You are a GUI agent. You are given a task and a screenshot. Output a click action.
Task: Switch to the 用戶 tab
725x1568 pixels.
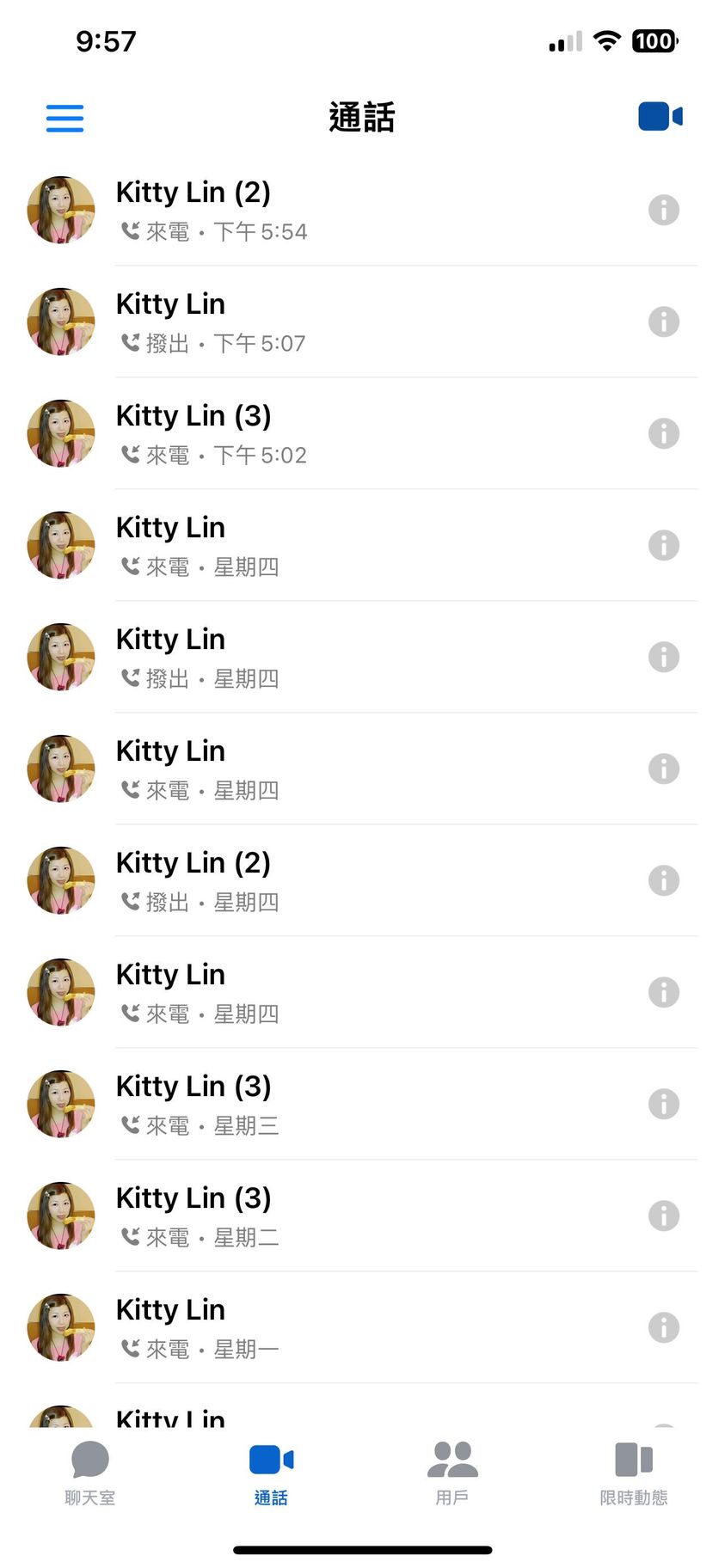452,1473
